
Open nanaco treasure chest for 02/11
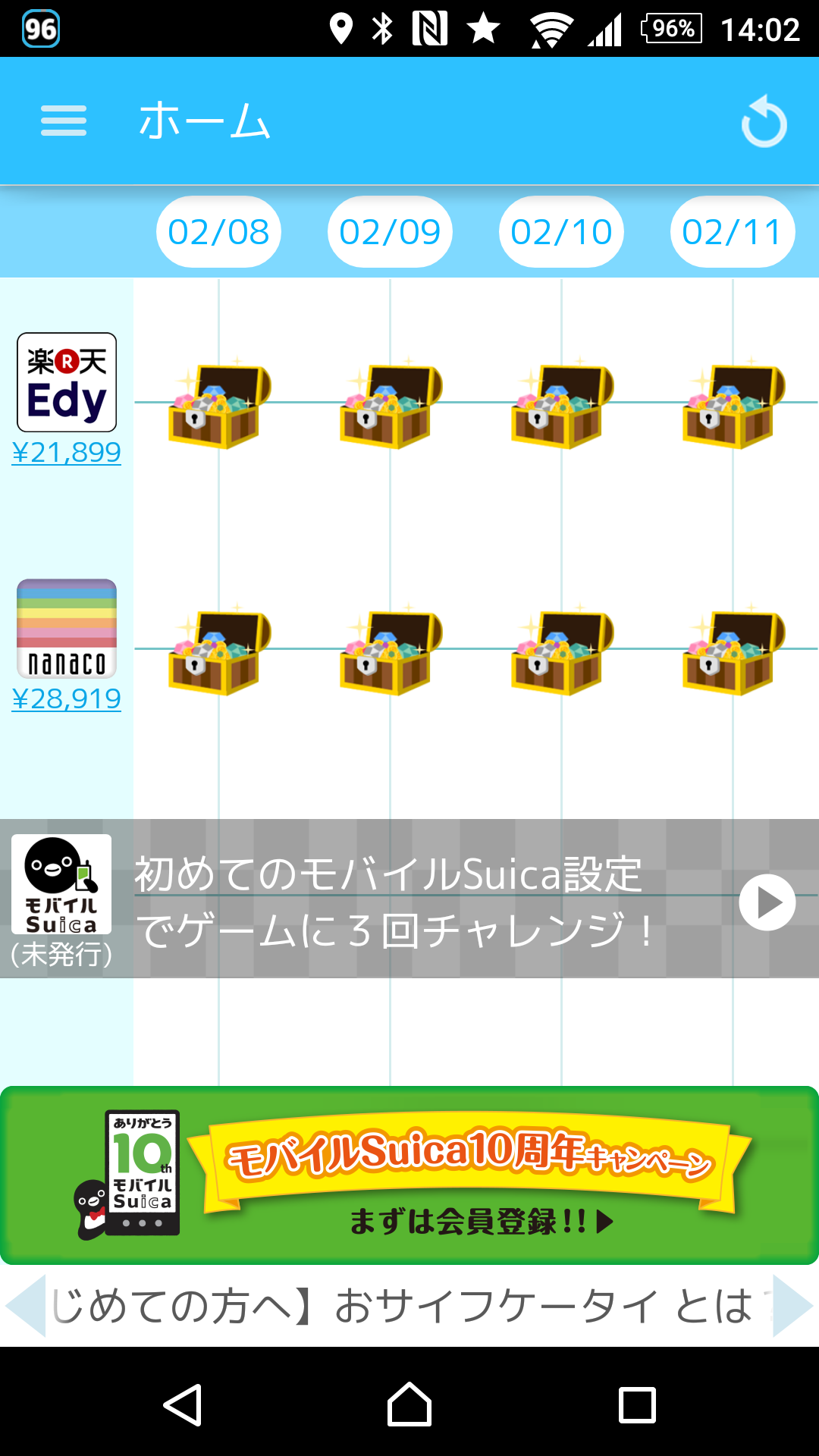(x=733, y=650)
